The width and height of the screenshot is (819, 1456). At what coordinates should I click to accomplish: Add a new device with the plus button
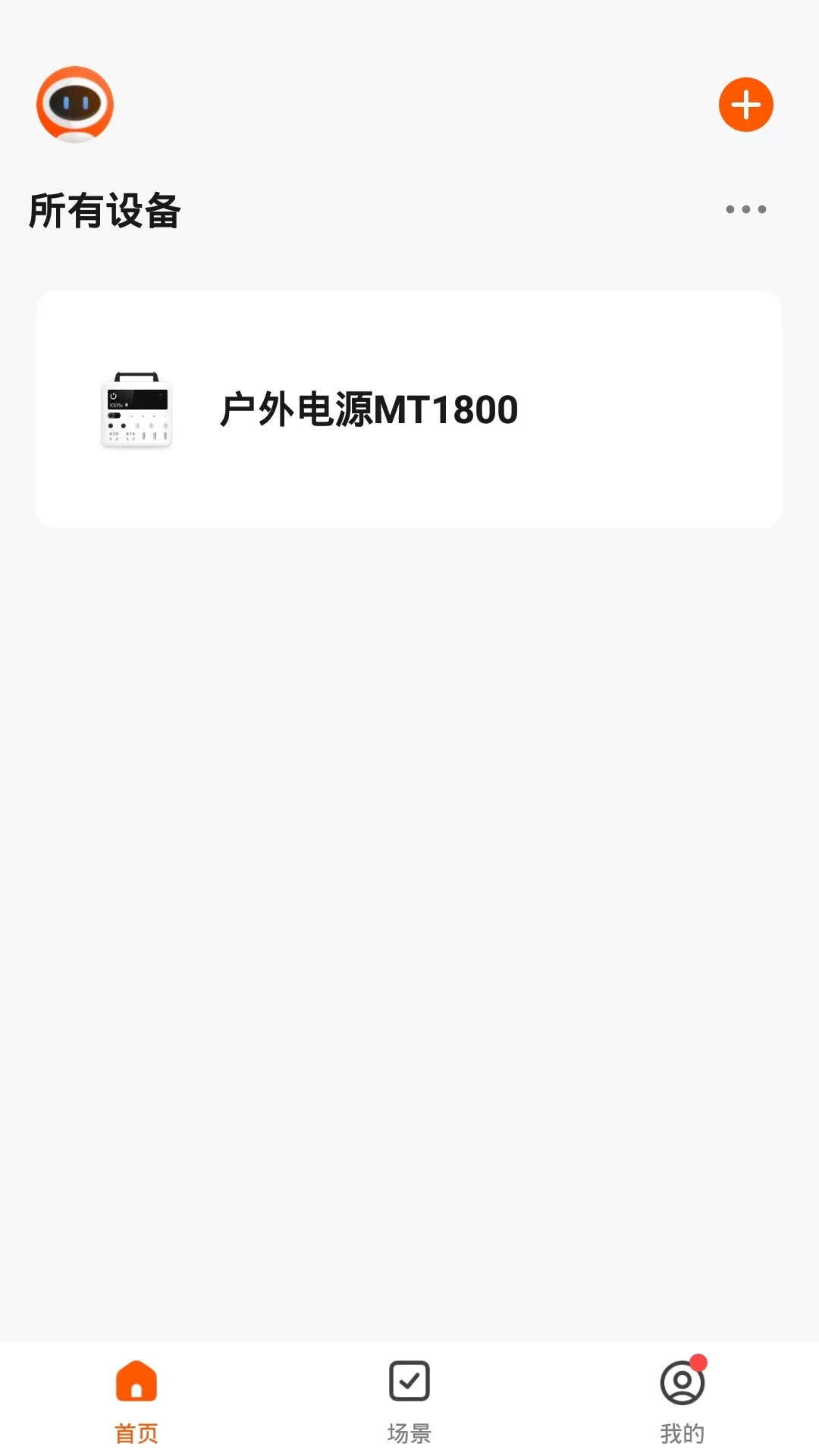tap(745, 105)
